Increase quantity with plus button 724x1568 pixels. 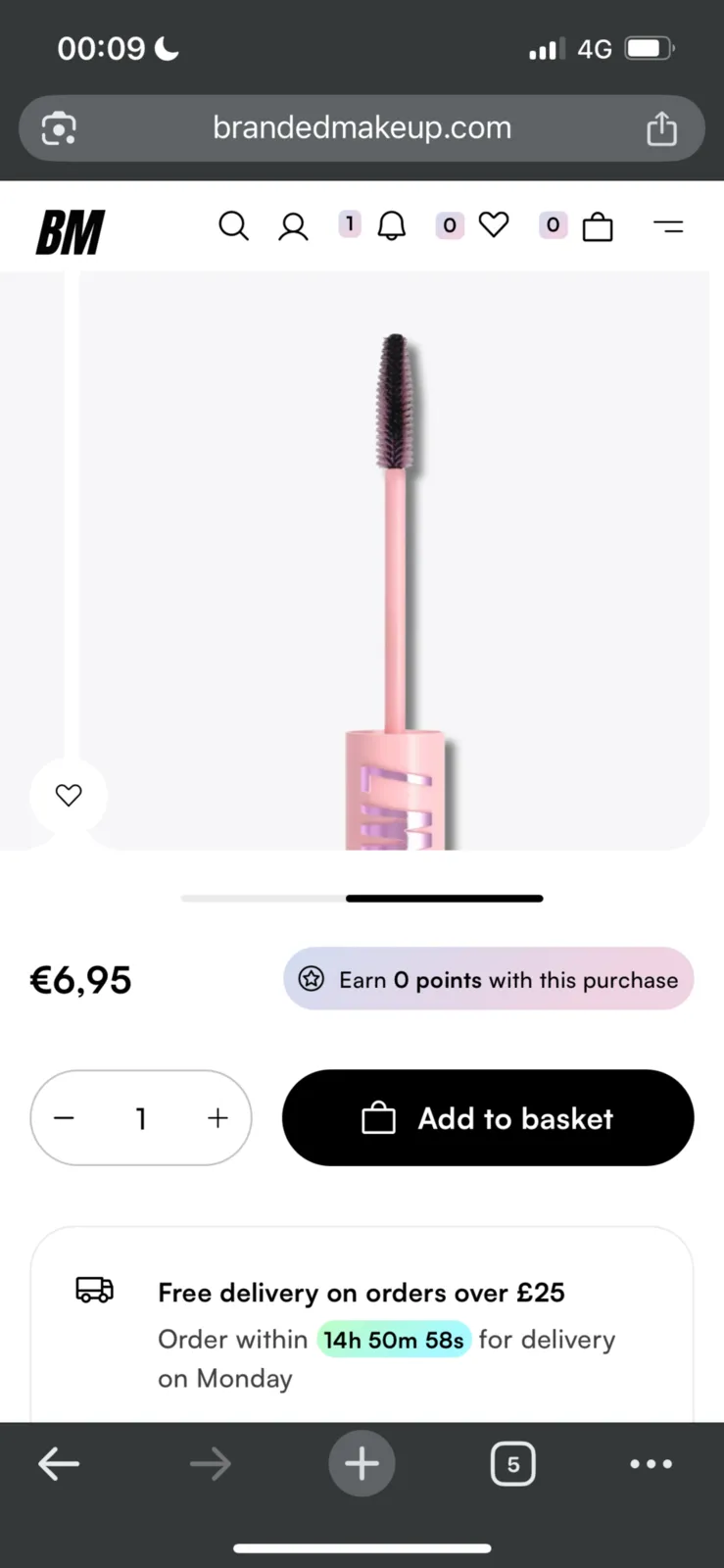click(x=217, y=1118)
